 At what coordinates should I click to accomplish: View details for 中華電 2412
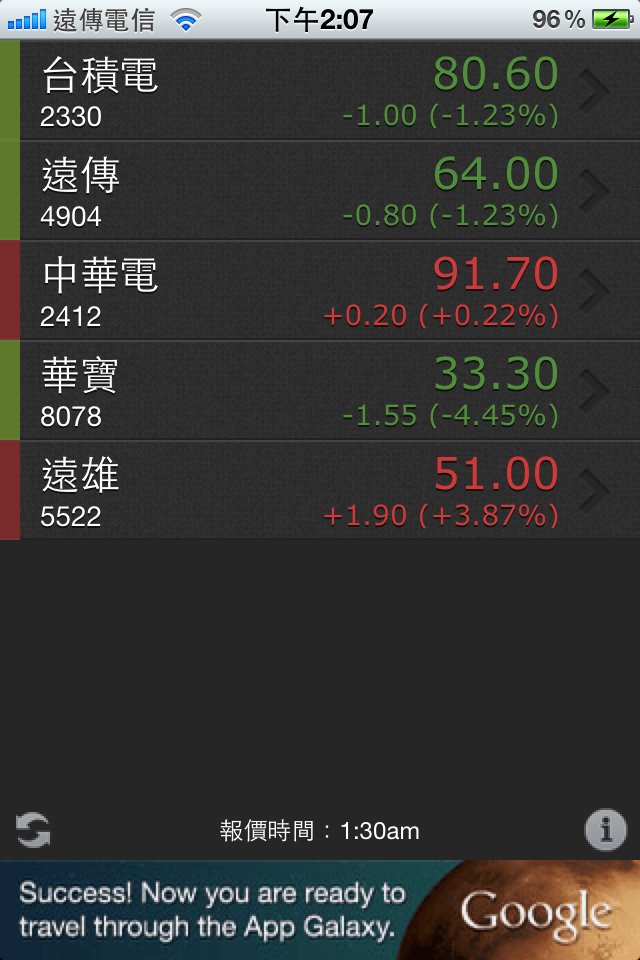(320, 290)
